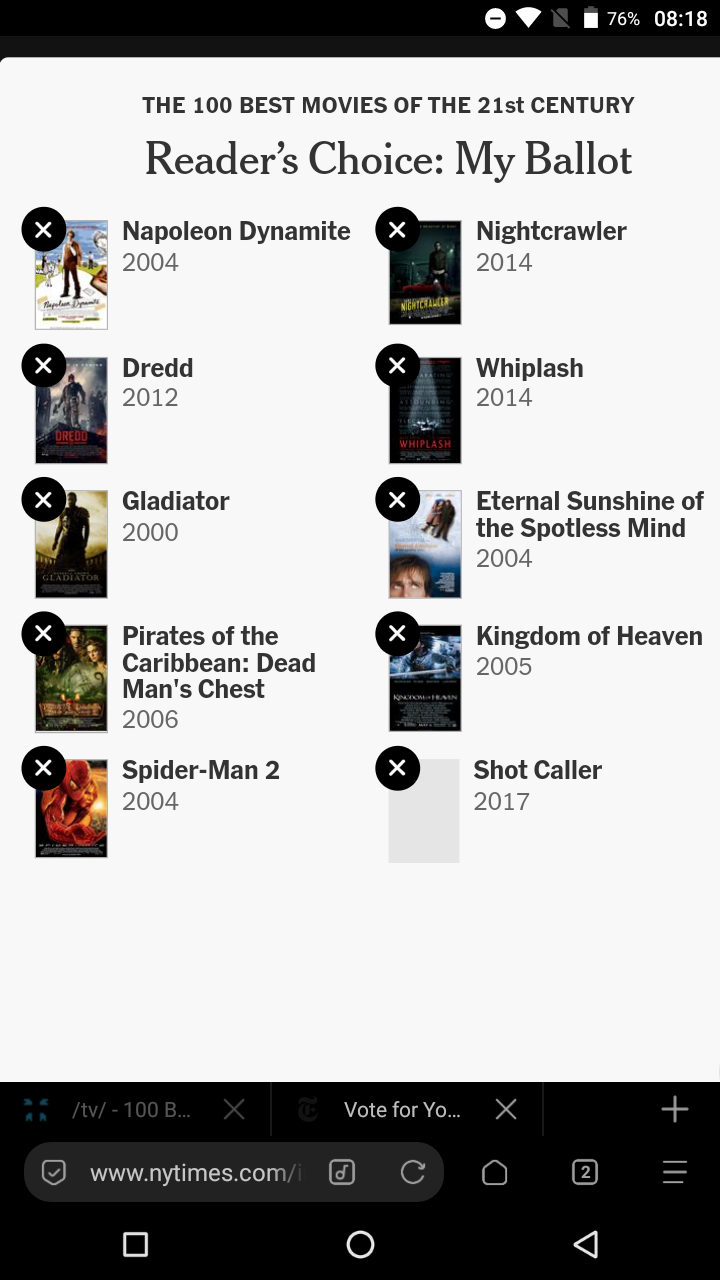The image size is (720, 1280).
Task: Remove Whiplash from the ballot
Action: 398,366
